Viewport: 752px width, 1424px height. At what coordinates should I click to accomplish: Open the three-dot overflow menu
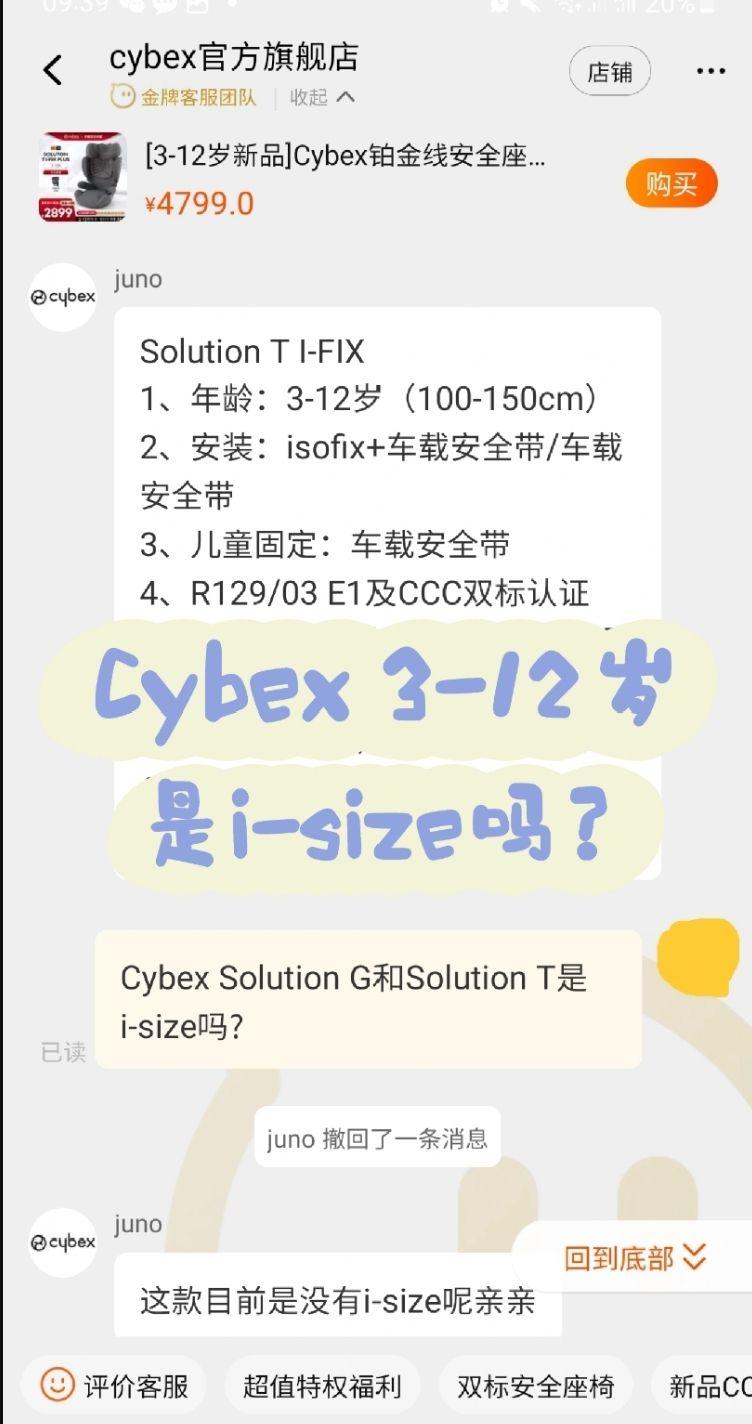(711, 70)
